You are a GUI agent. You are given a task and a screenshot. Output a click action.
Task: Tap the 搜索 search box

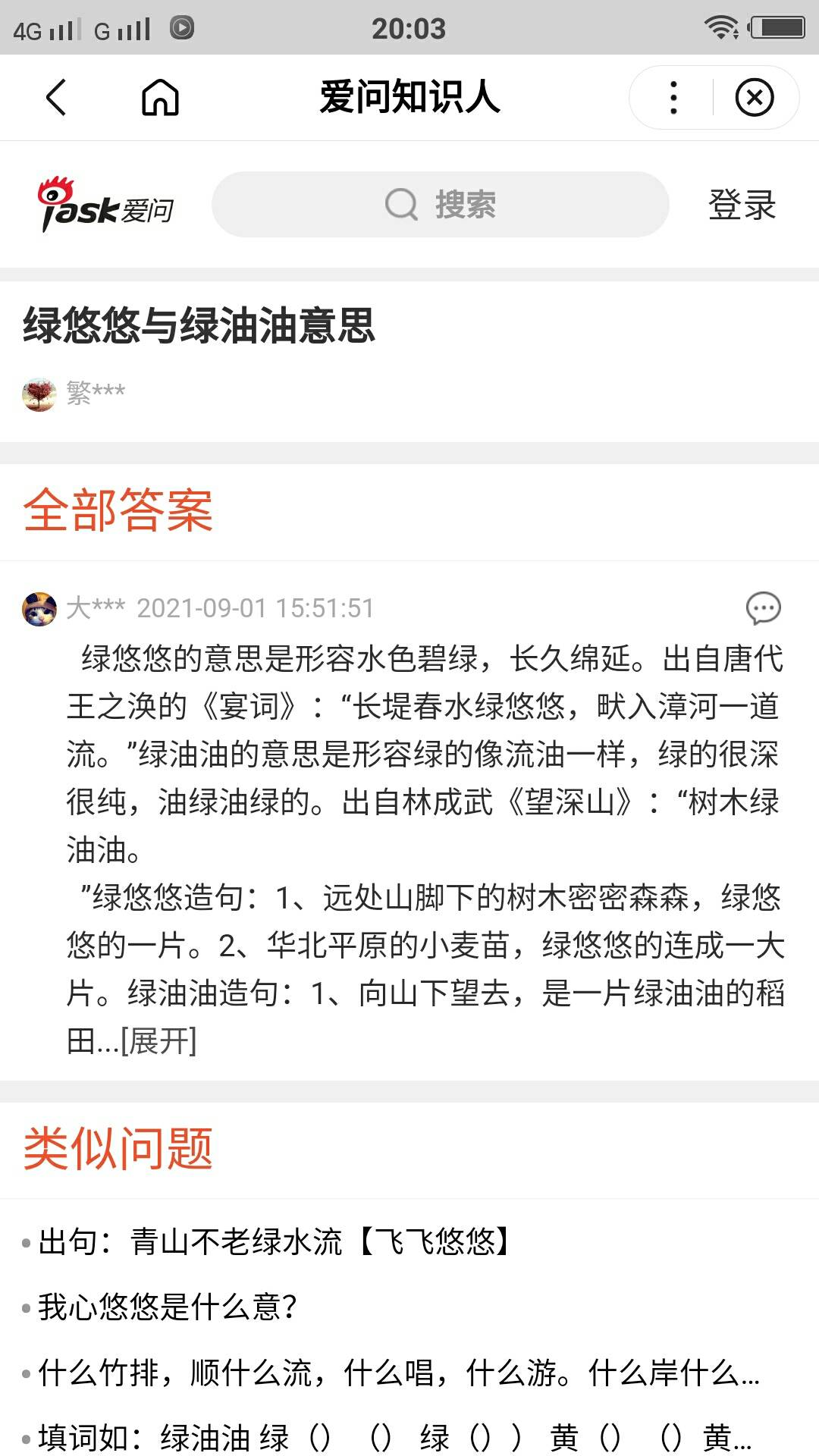[x=440, y=205]
